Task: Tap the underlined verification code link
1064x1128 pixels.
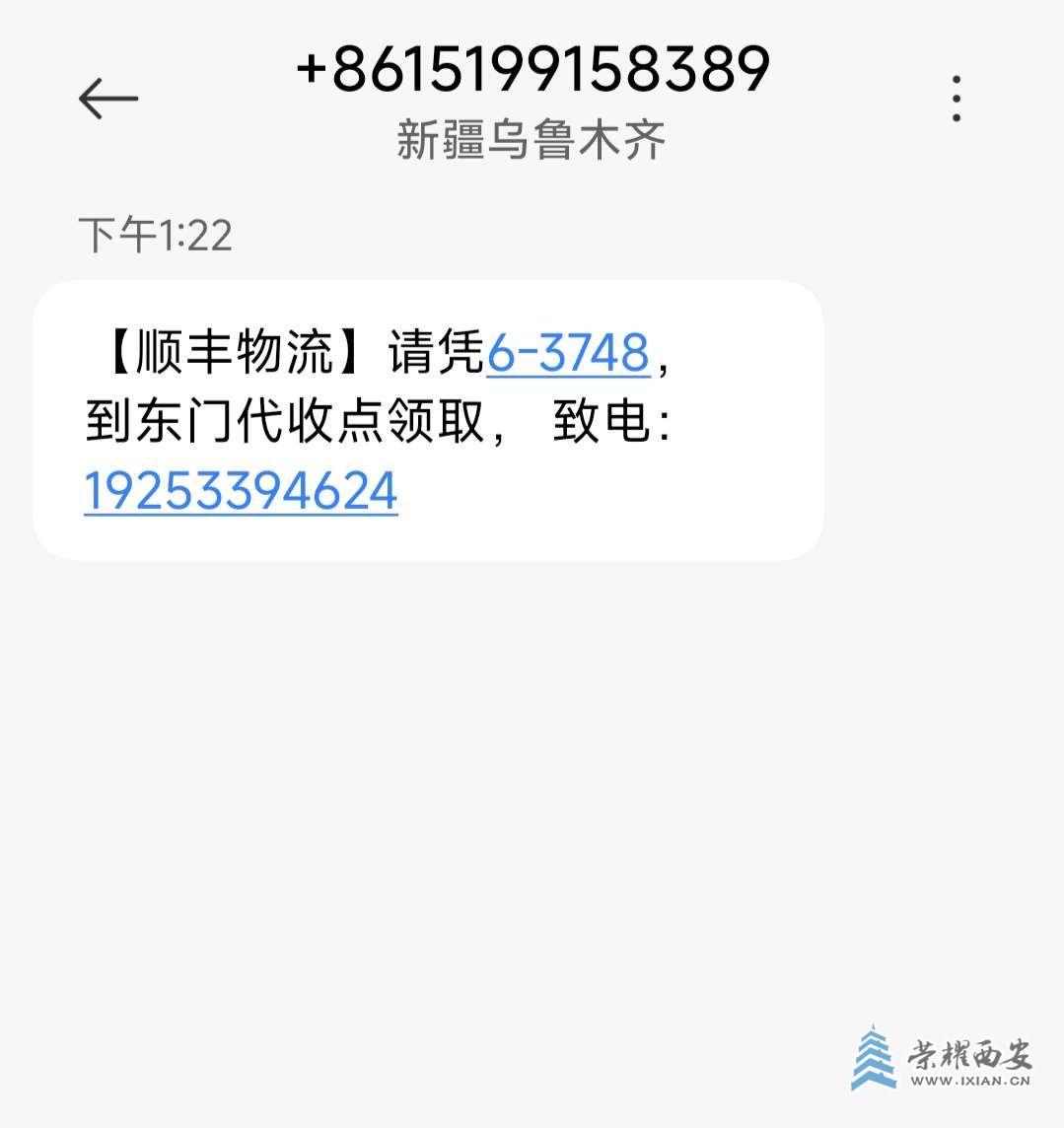Action: click(x=570, y=353)
